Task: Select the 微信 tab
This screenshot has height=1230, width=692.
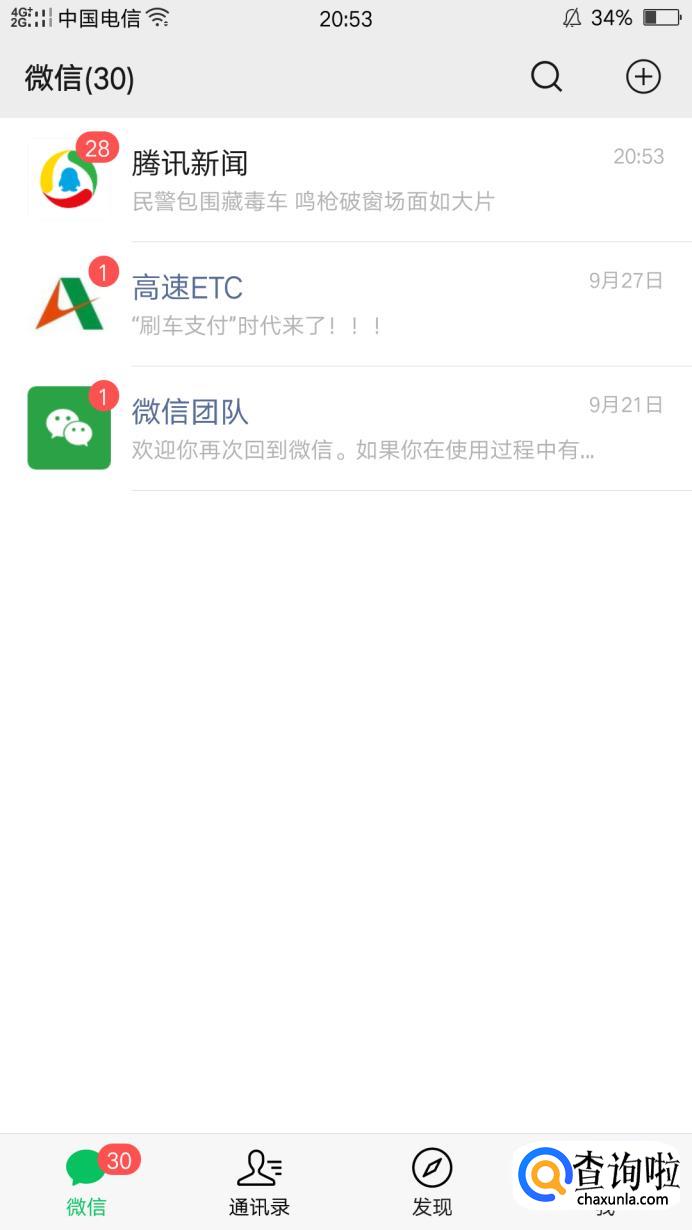Action: pyautogui.click(x=87, y=1182)
